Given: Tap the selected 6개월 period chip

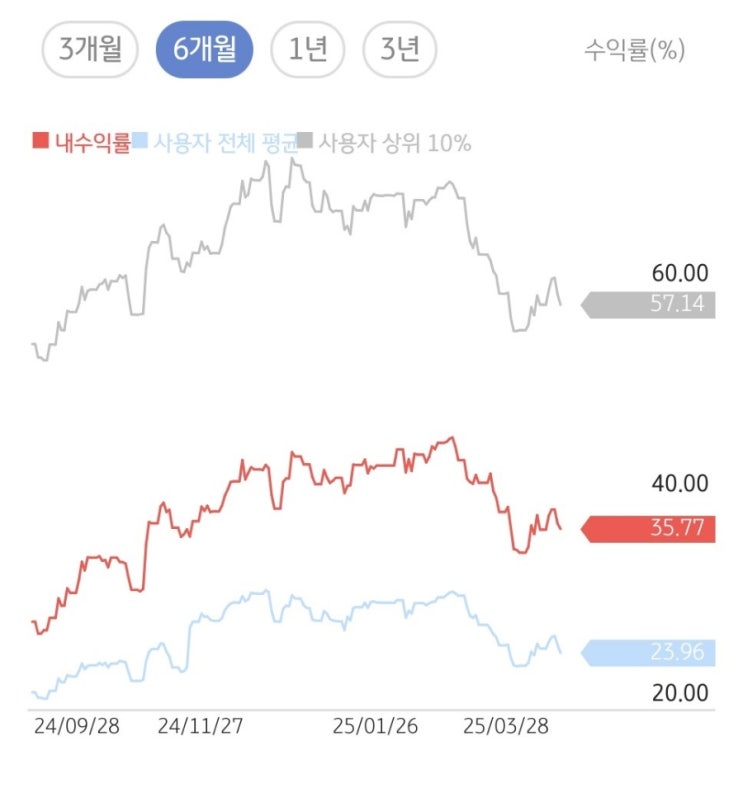Looking at the screenshot, I should (204, 49).
